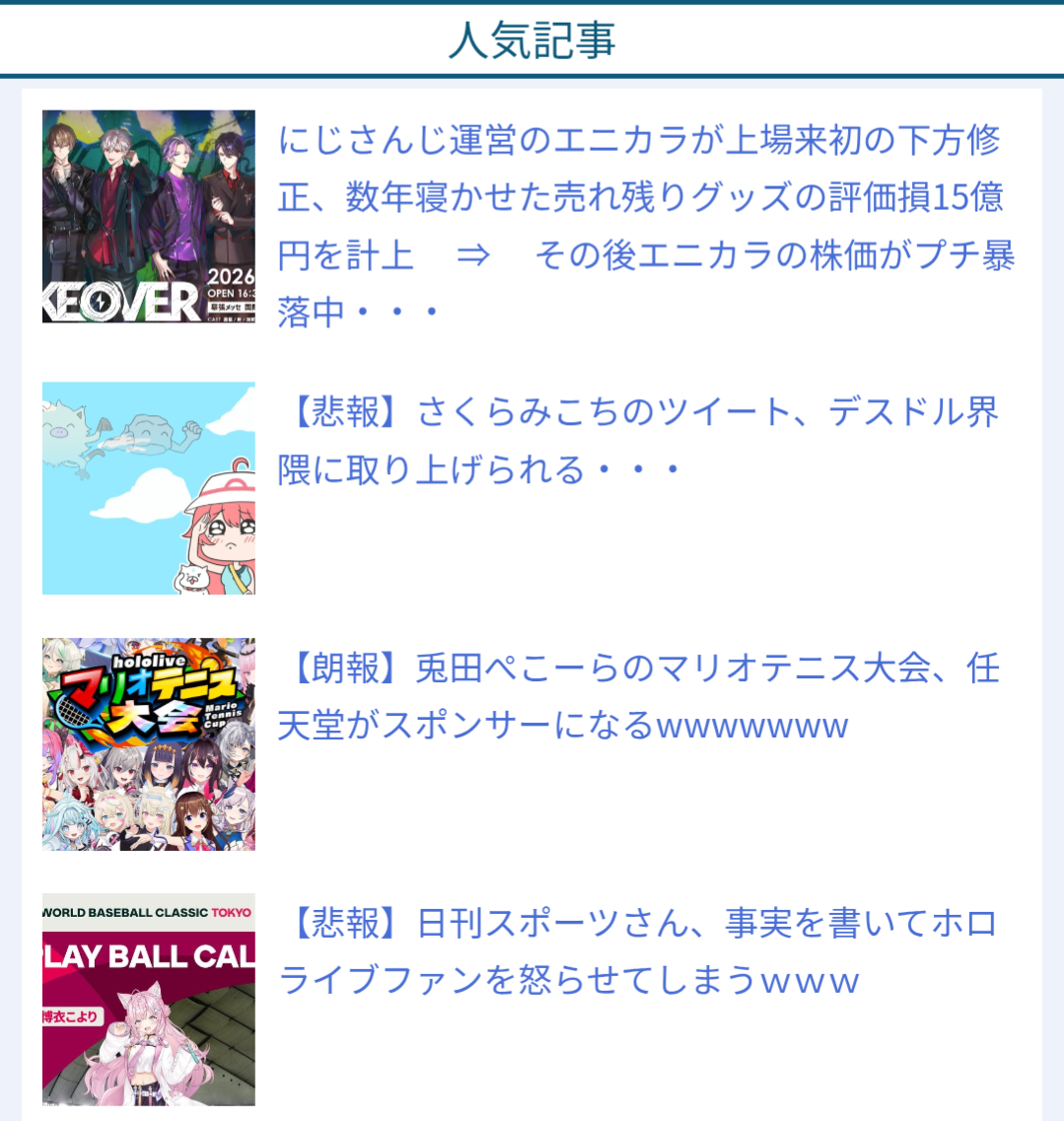Screen dimensions: 1064x1121
Task: Open the さくらみこのツイート article link
Action: click(639, 441)
